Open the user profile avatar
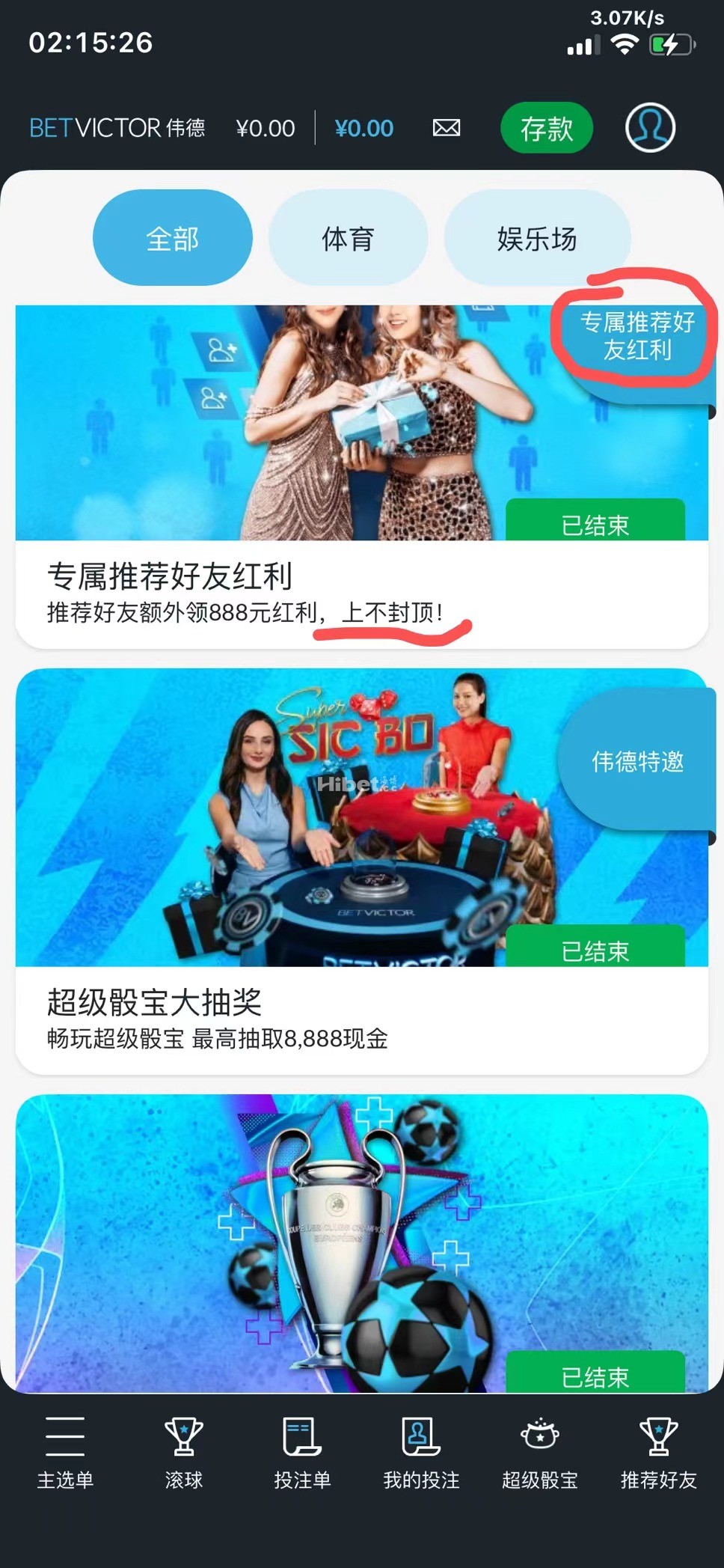This screenshot has height=1568, width=724. [x=650, y=128]
